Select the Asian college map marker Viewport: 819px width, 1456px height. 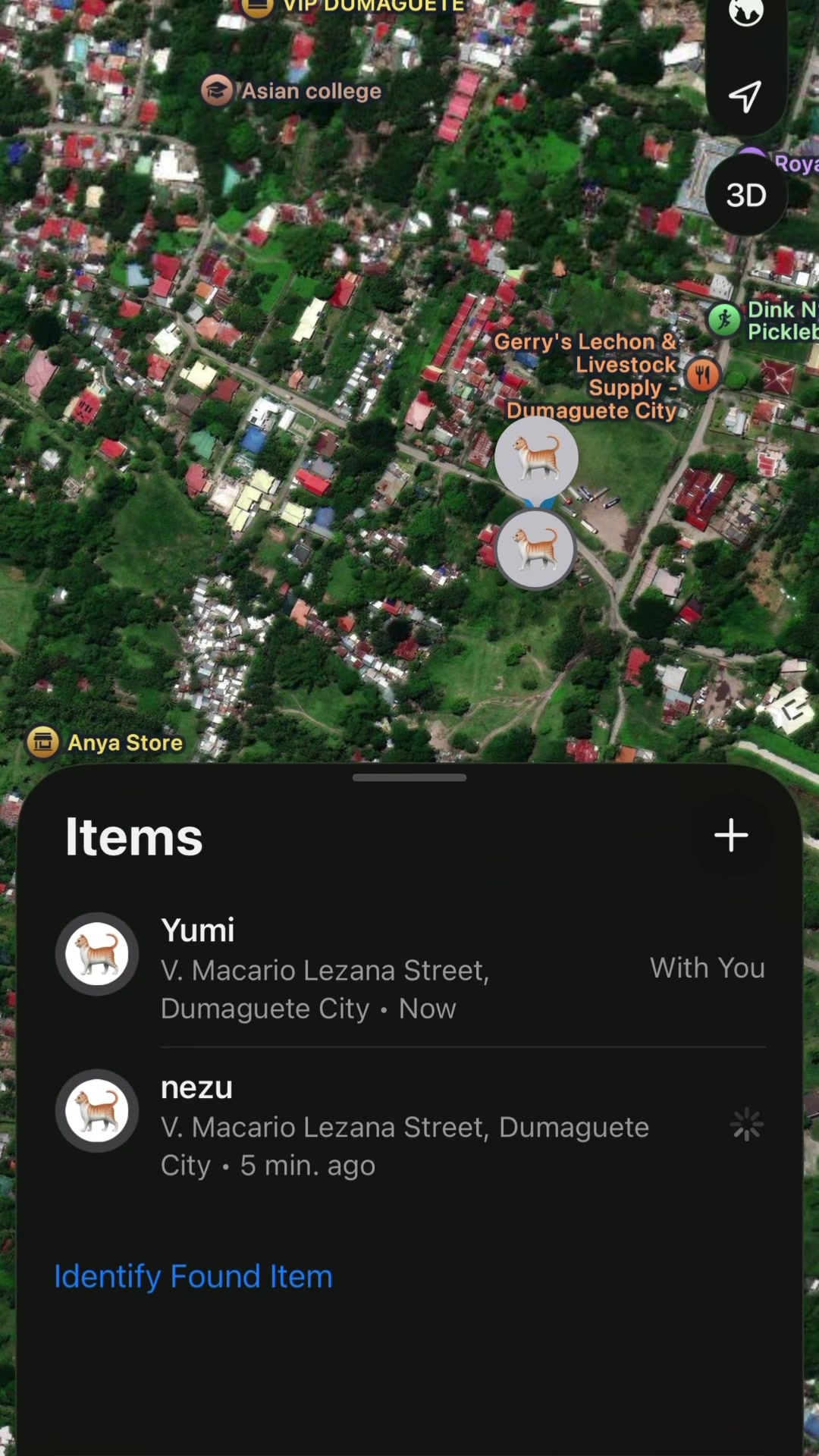pos(217,91)
